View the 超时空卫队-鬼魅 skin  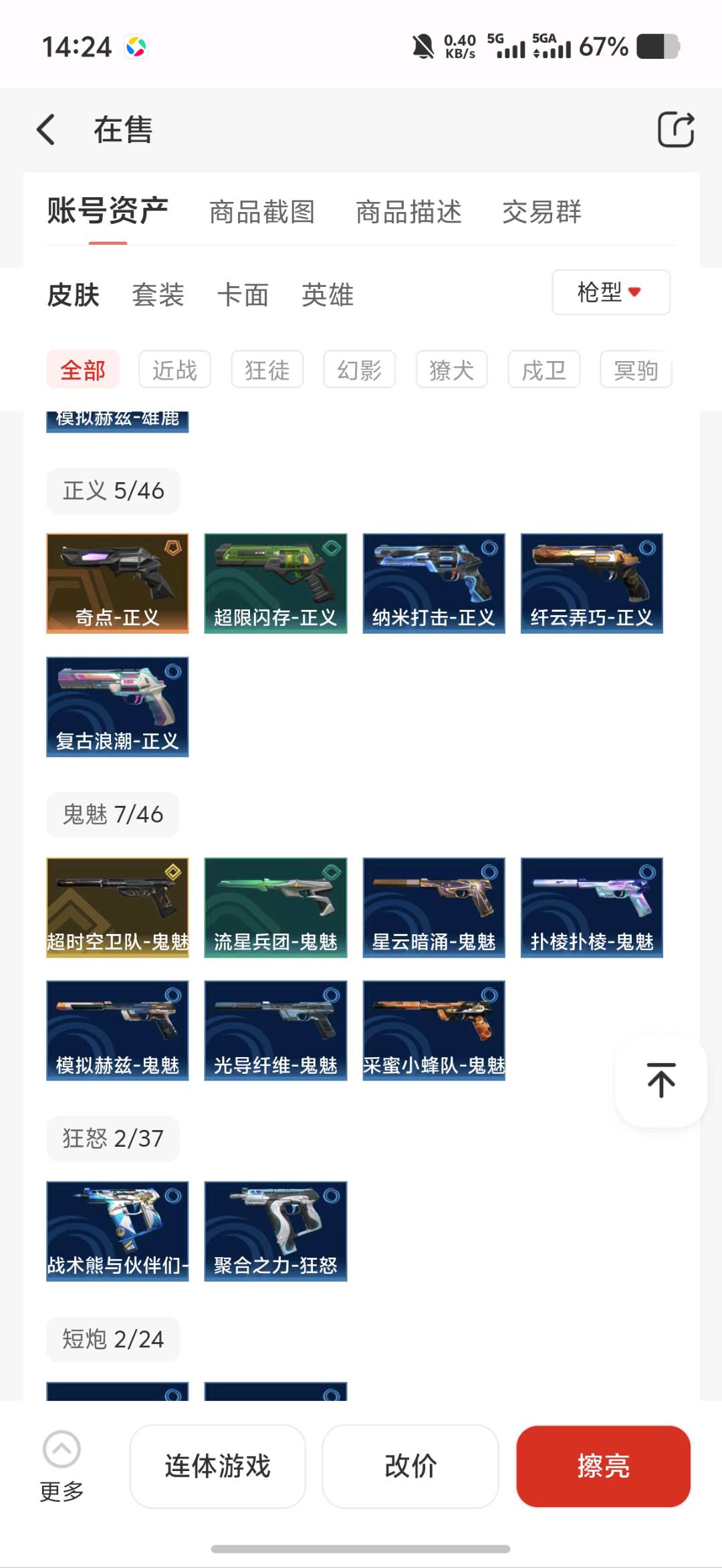tap(118, 907)
